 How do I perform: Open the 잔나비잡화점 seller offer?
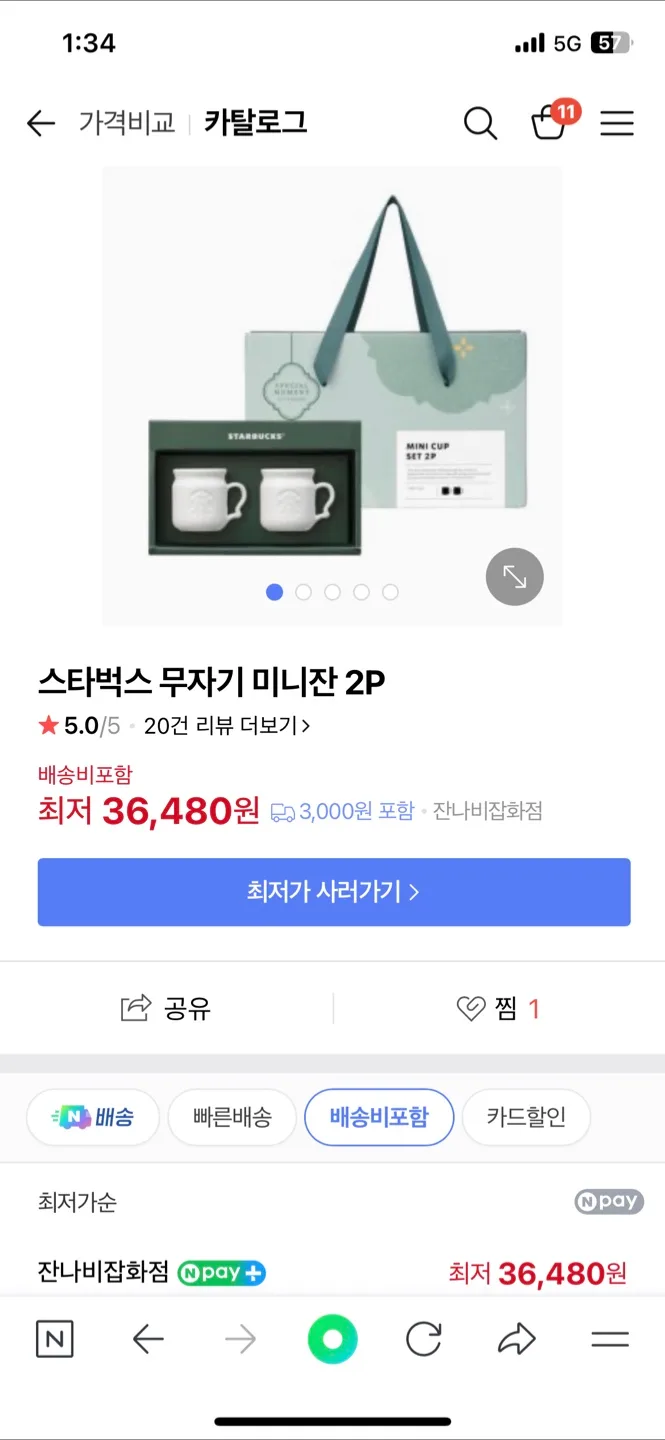click(104, 1272)
